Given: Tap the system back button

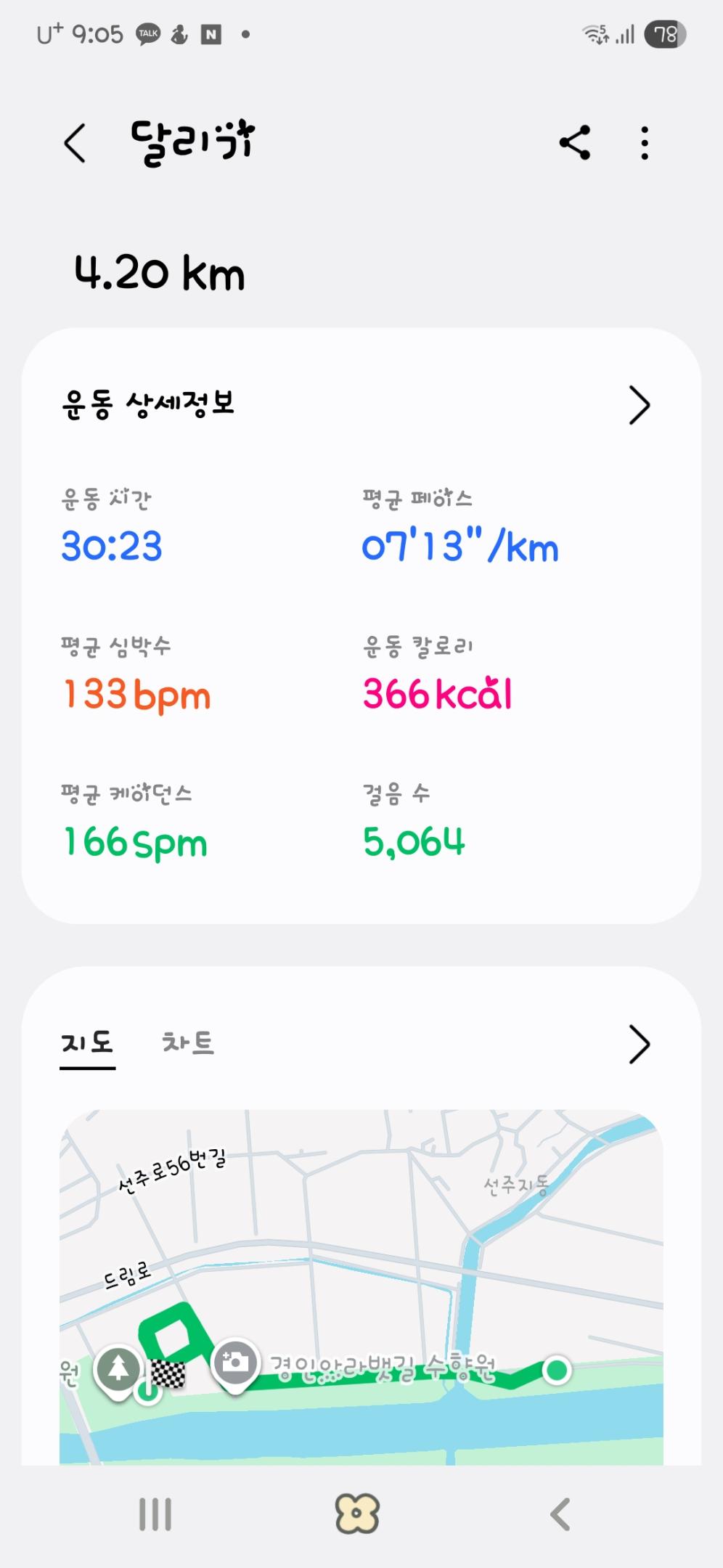Looking at the screenshot, I should (560, 1514).
